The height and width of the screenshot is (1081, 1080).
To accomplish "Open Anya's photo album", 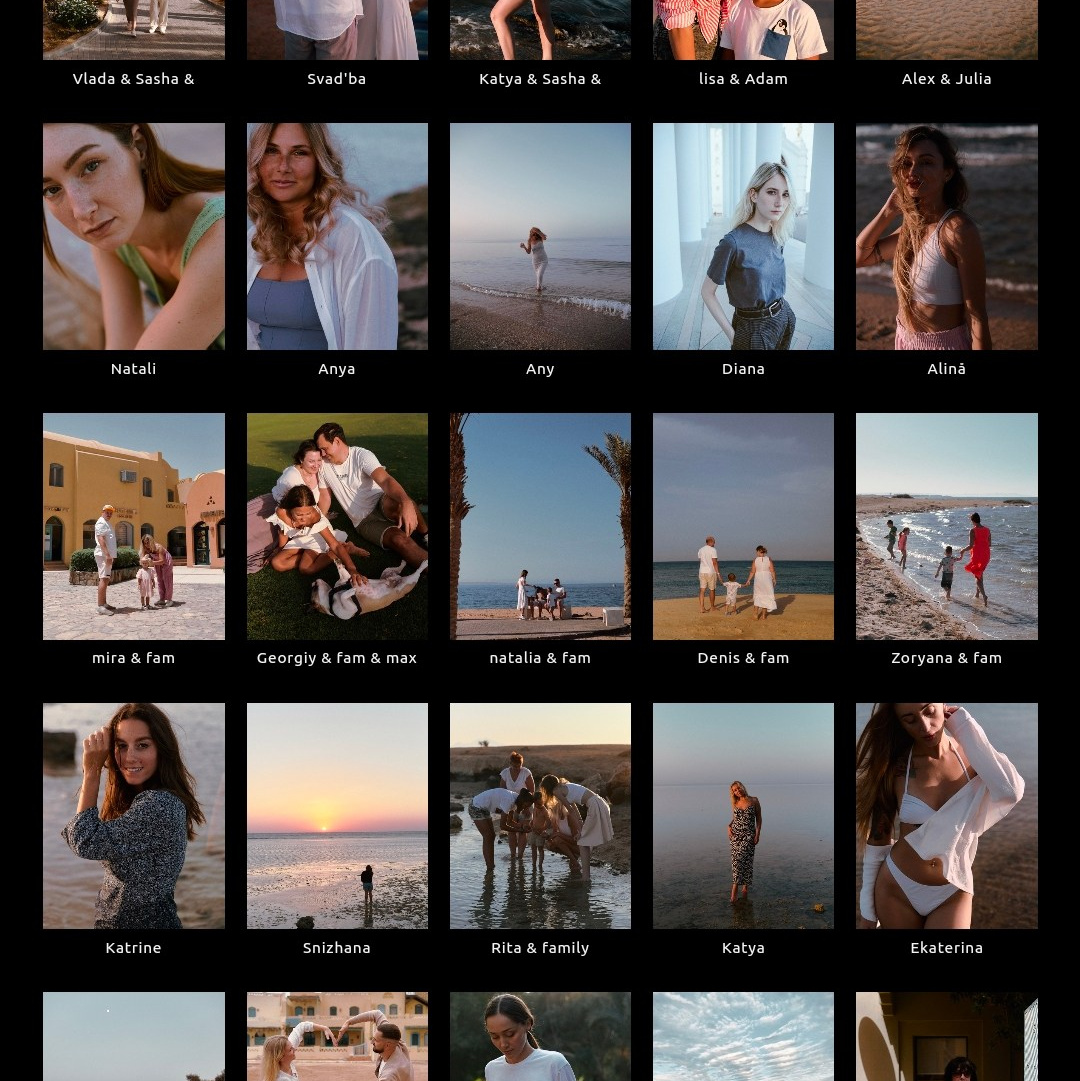I will (337, 237).
